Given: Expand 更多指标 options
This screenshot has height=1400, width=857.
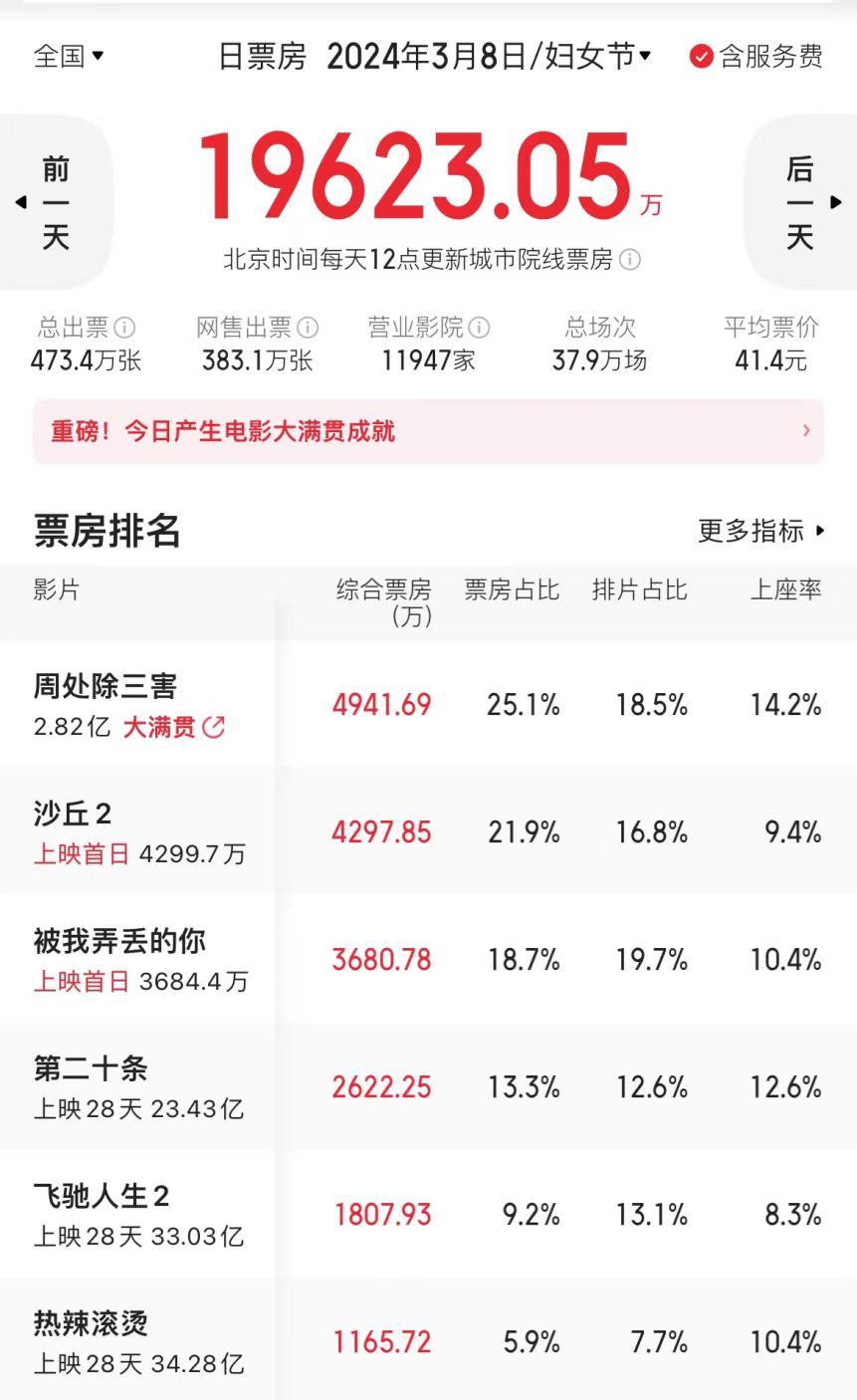Looking at the screenshot, I should (x=761, y=531).
